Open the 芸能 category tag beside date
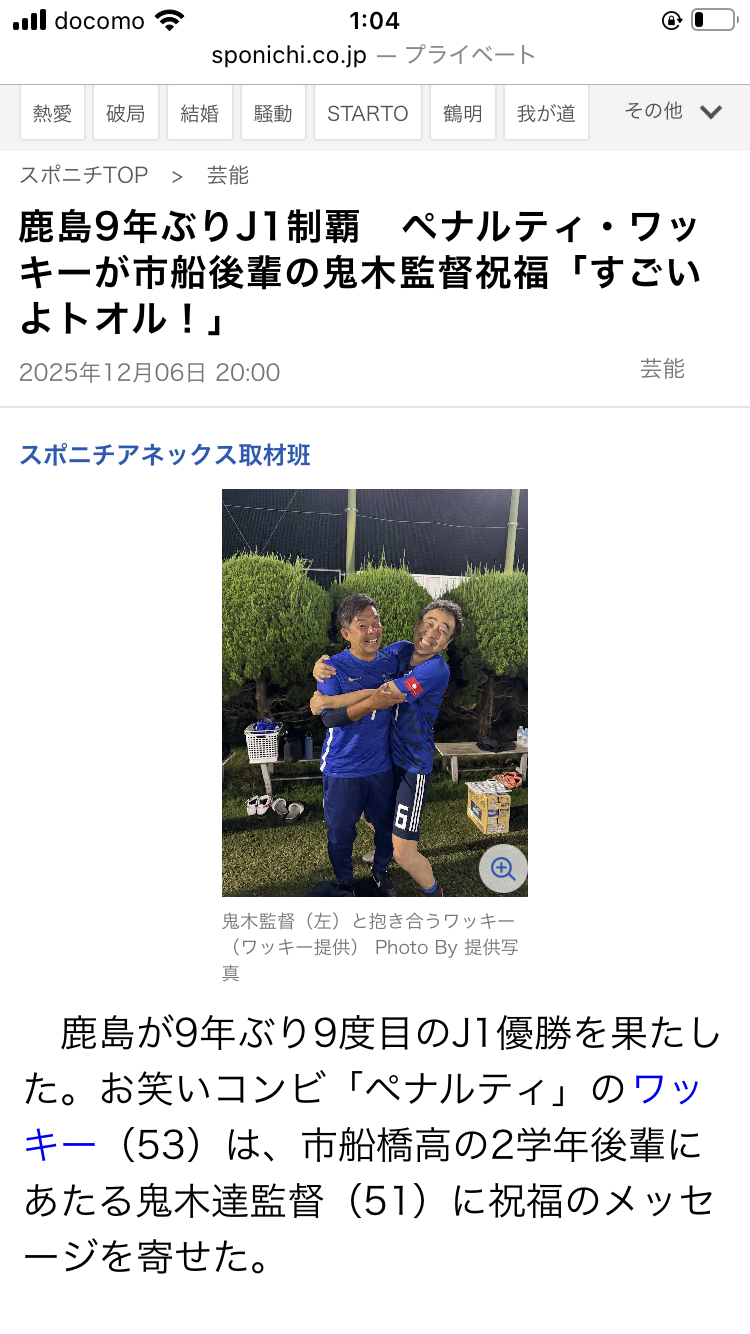Viewport: 750px width, 1334px height. (662, 369)
